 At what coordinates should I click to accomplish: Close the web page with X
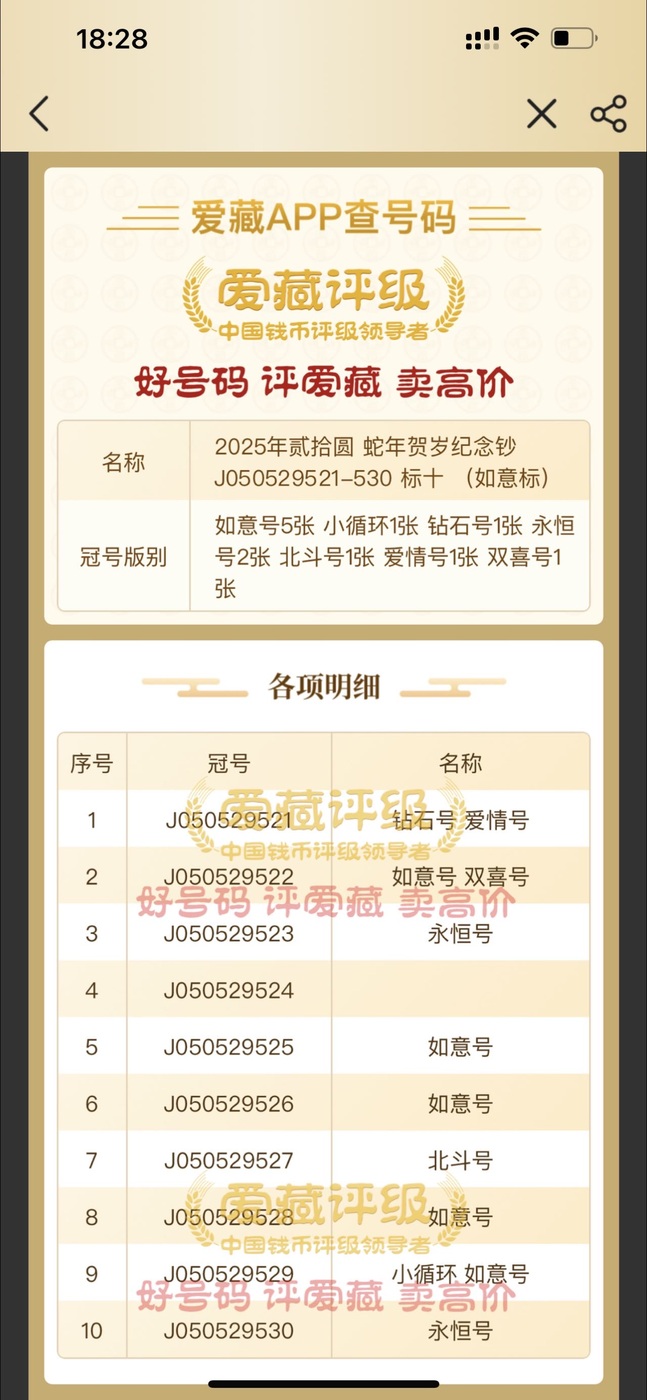(541, 114)
